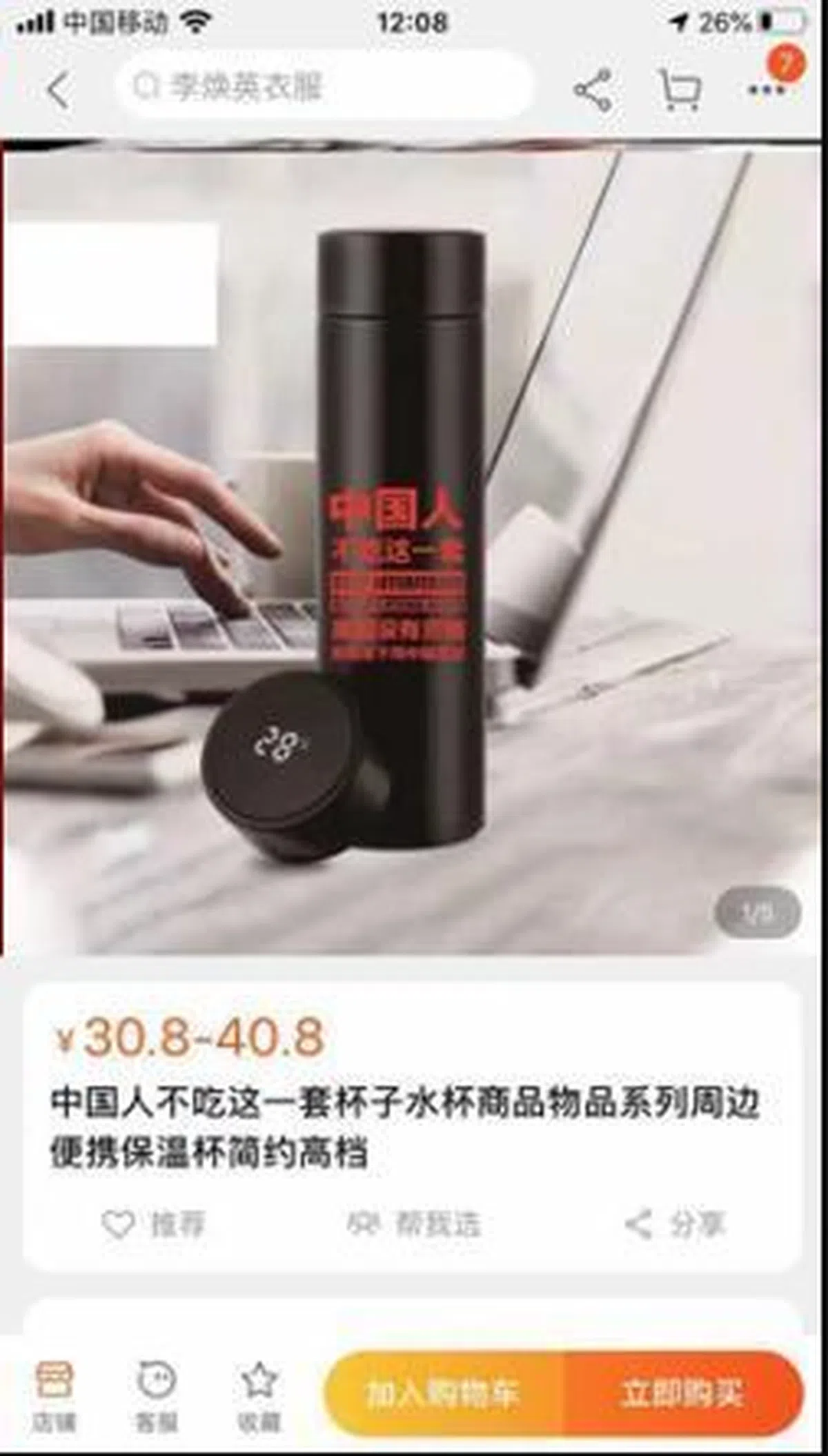The width and height of the screenshot is (828, 1456).
Task: Tap 分享 below the product title
Action: [675, 1225]
